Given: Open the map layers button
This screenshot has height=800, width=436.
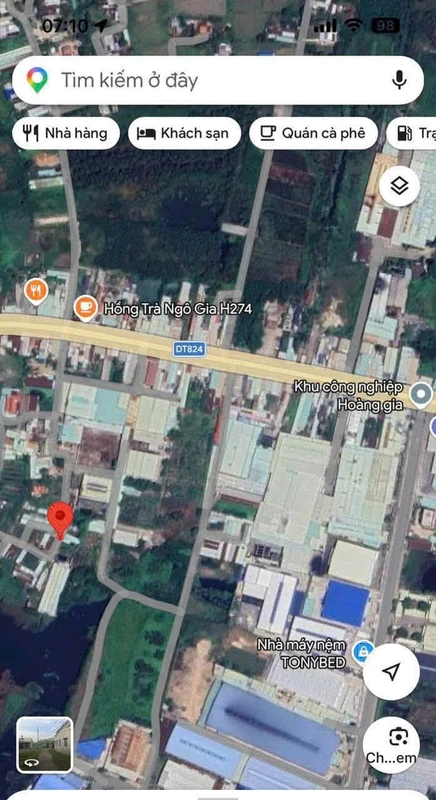Looking at the screenshot, I should point(399,186).
